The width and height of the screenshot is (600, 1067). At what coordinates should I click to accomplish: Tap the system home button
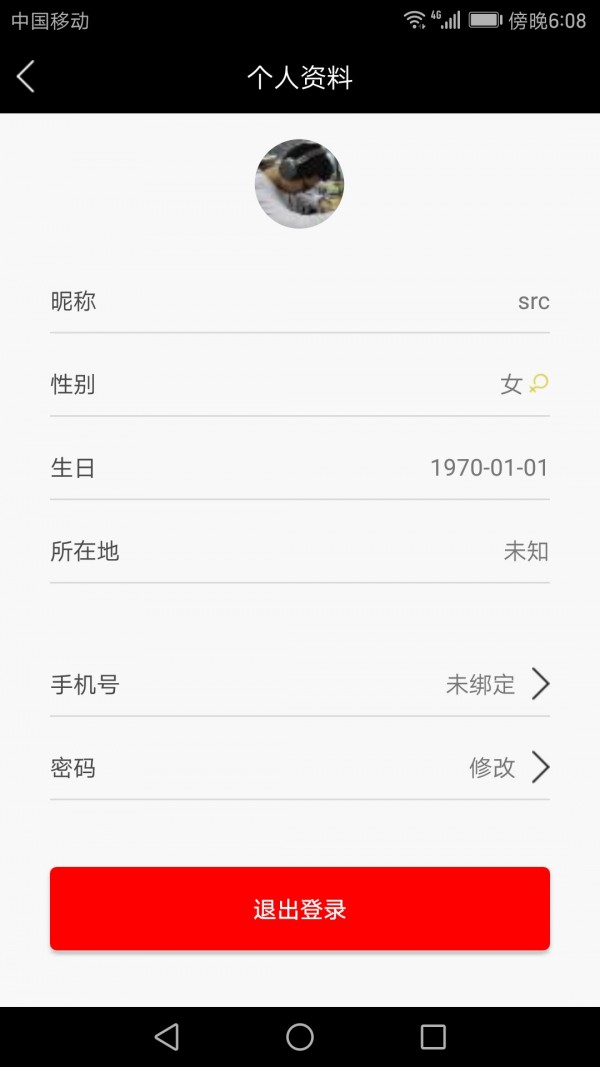tap(300, 1037)
